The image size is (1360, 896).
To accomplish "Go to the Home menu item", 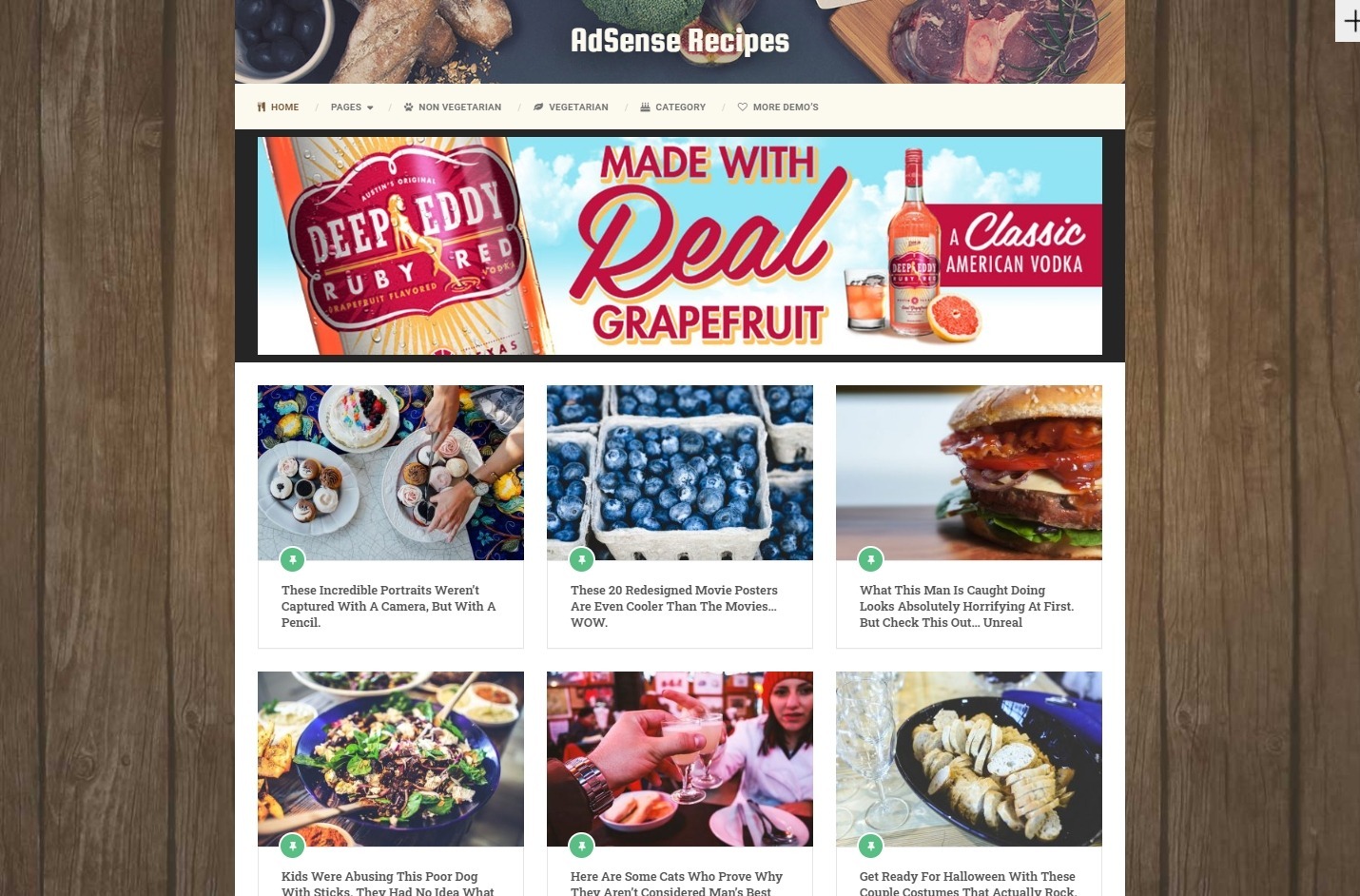I will click(279, 107).
